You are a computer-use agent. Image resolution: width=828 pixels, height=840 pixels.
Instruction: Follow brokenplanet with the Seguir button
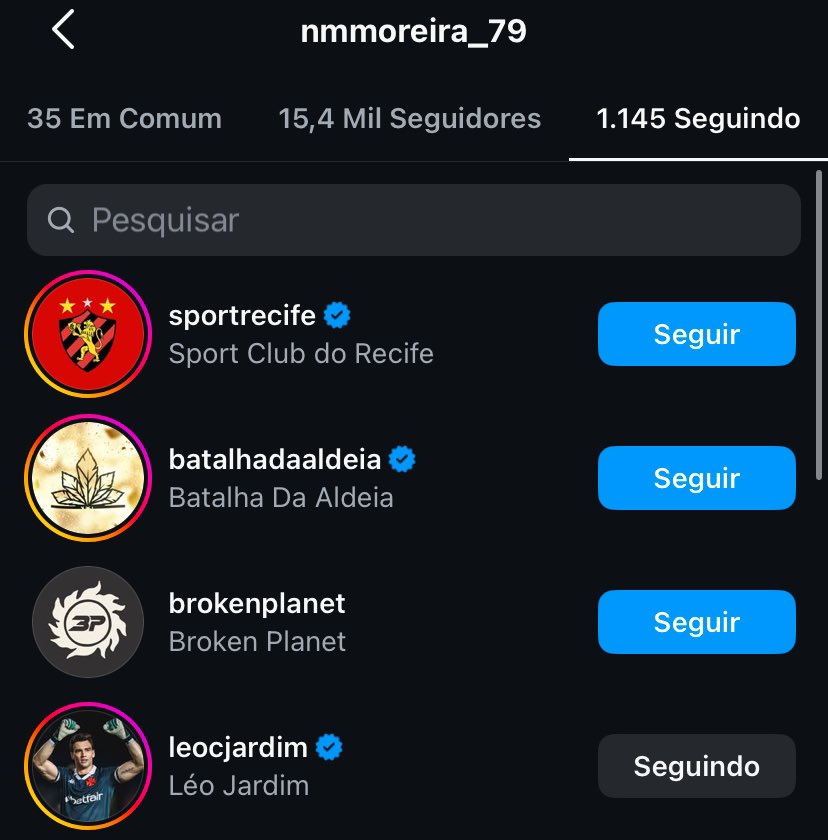point(696,622)
